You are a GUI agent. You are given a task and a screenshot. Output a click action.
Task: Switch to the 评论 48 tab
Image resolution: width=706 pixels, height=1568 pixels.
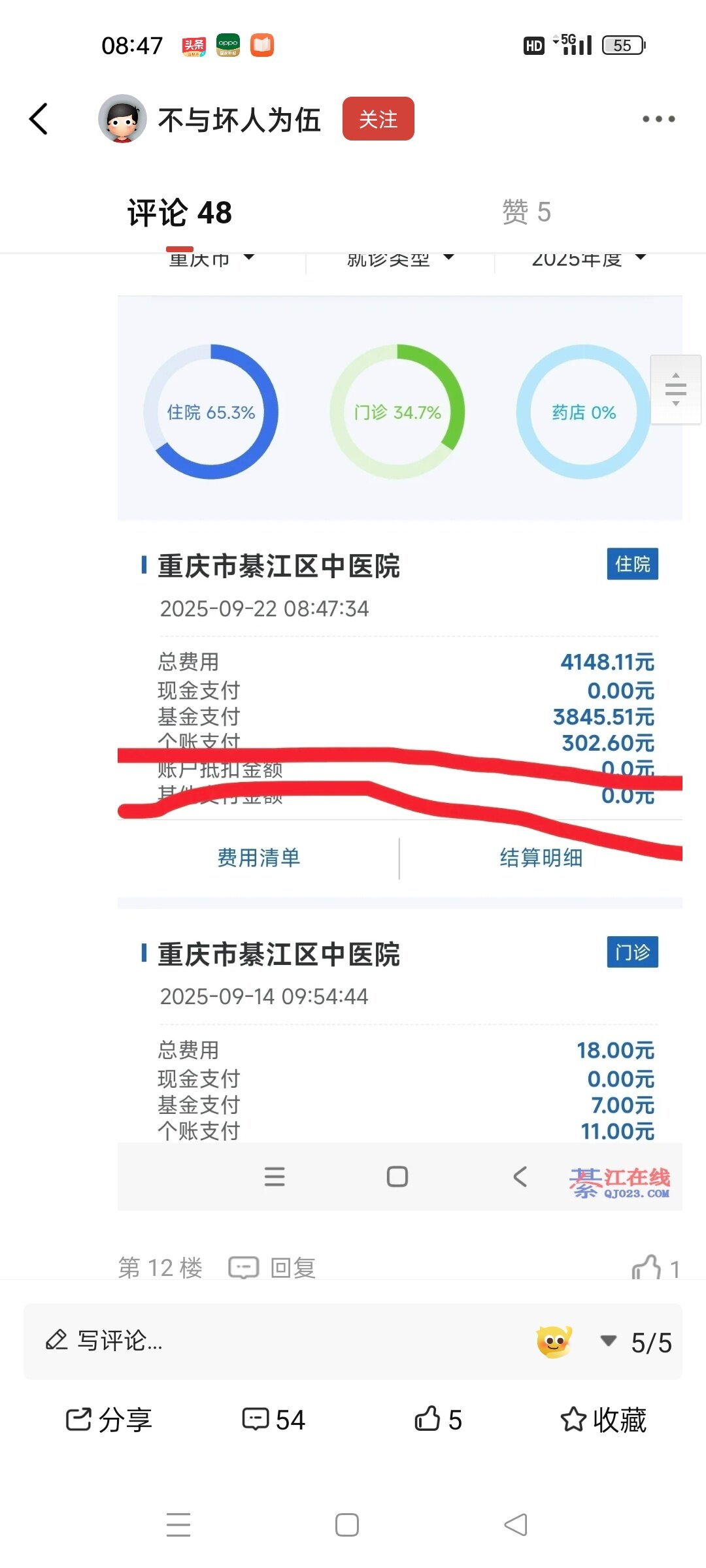point(179,213)
